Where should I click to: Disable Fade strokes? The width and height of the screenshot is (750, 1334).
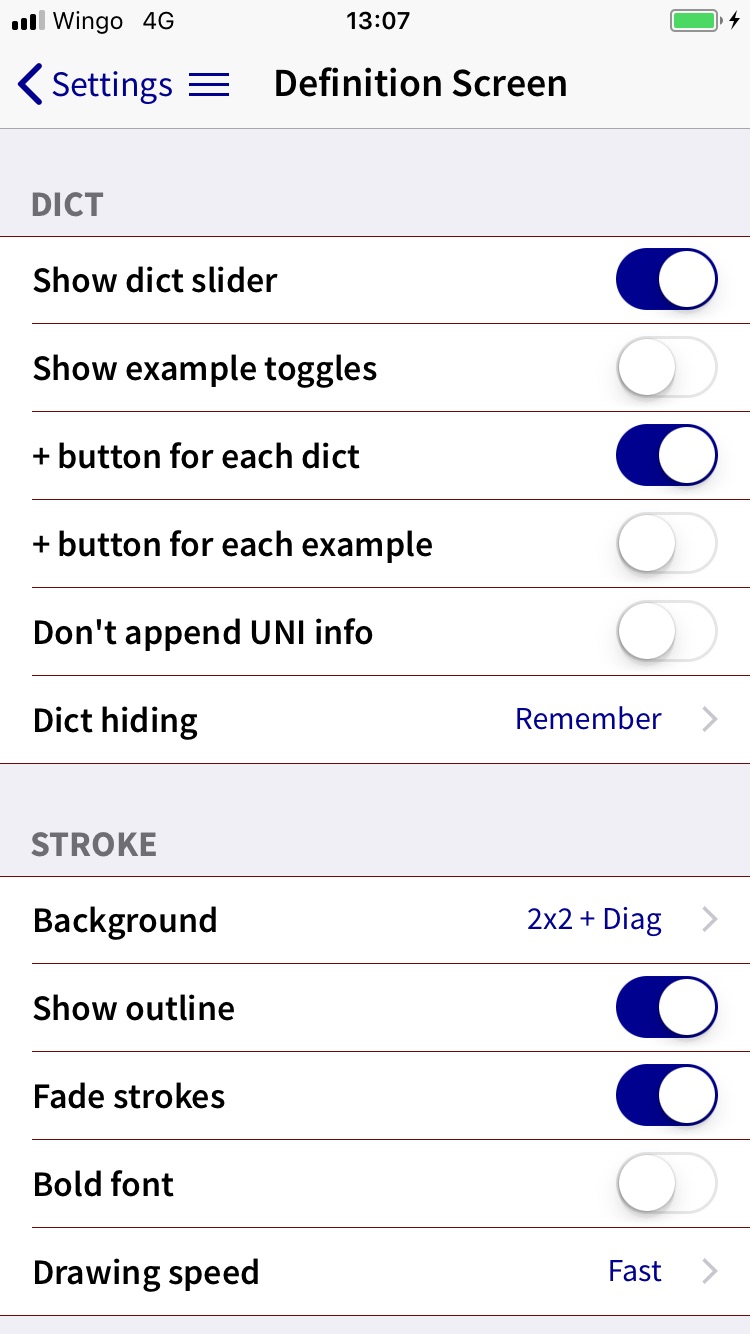666,1096
